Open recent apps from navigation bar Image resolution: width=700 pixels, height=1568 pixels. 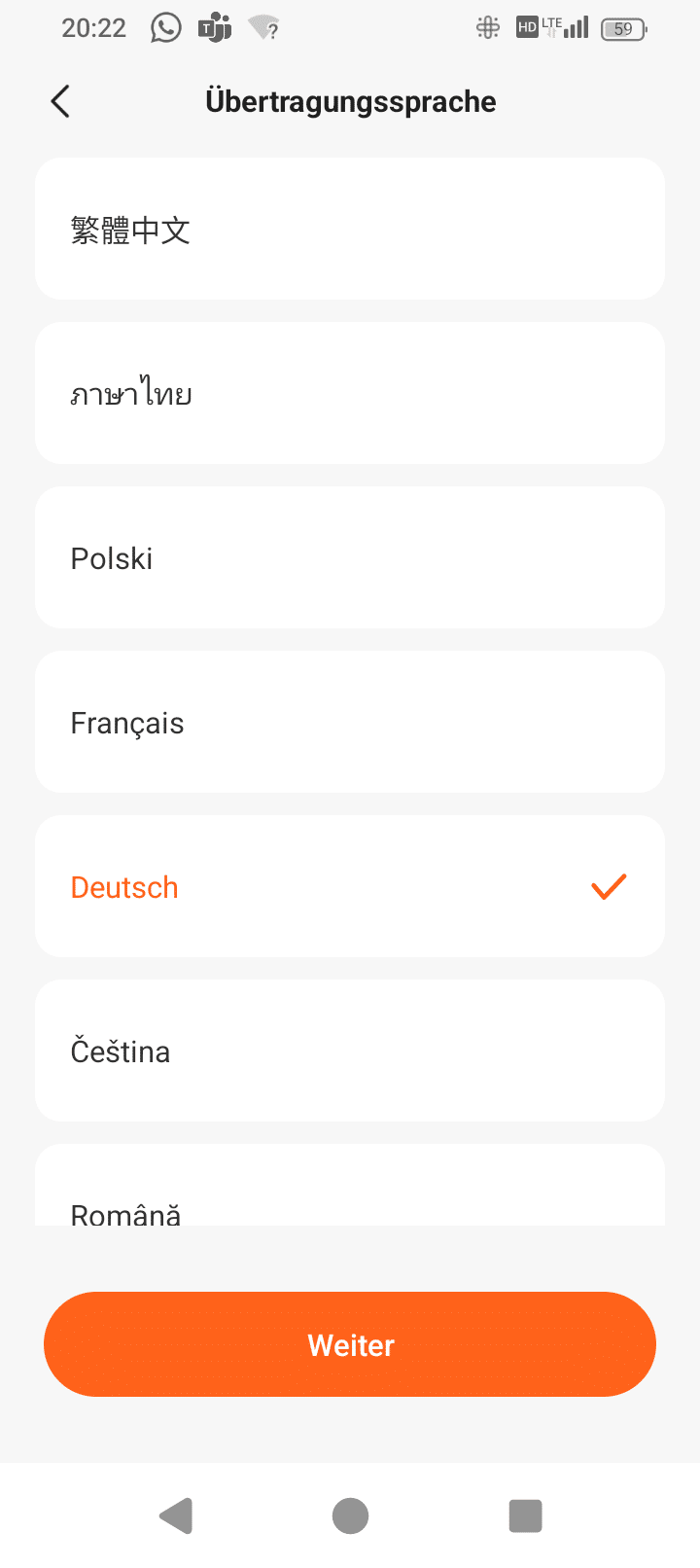(525, 1515)
